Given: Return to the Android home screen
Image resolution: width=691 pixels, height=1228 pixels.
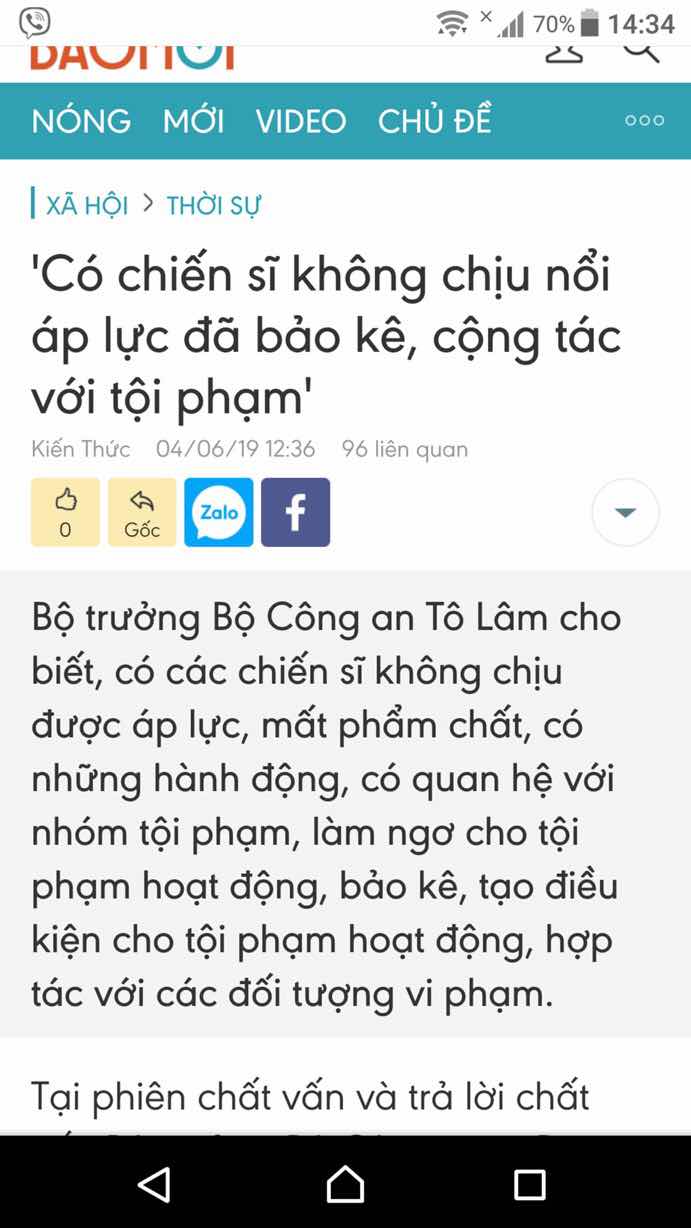Looking at the screenshot, I should point(345,1185).
